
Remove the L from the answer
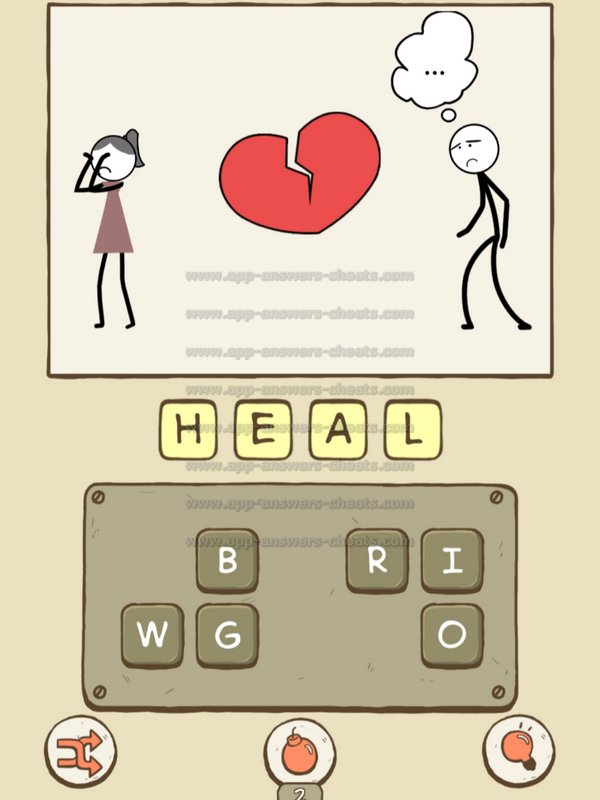tap(410, 430)
